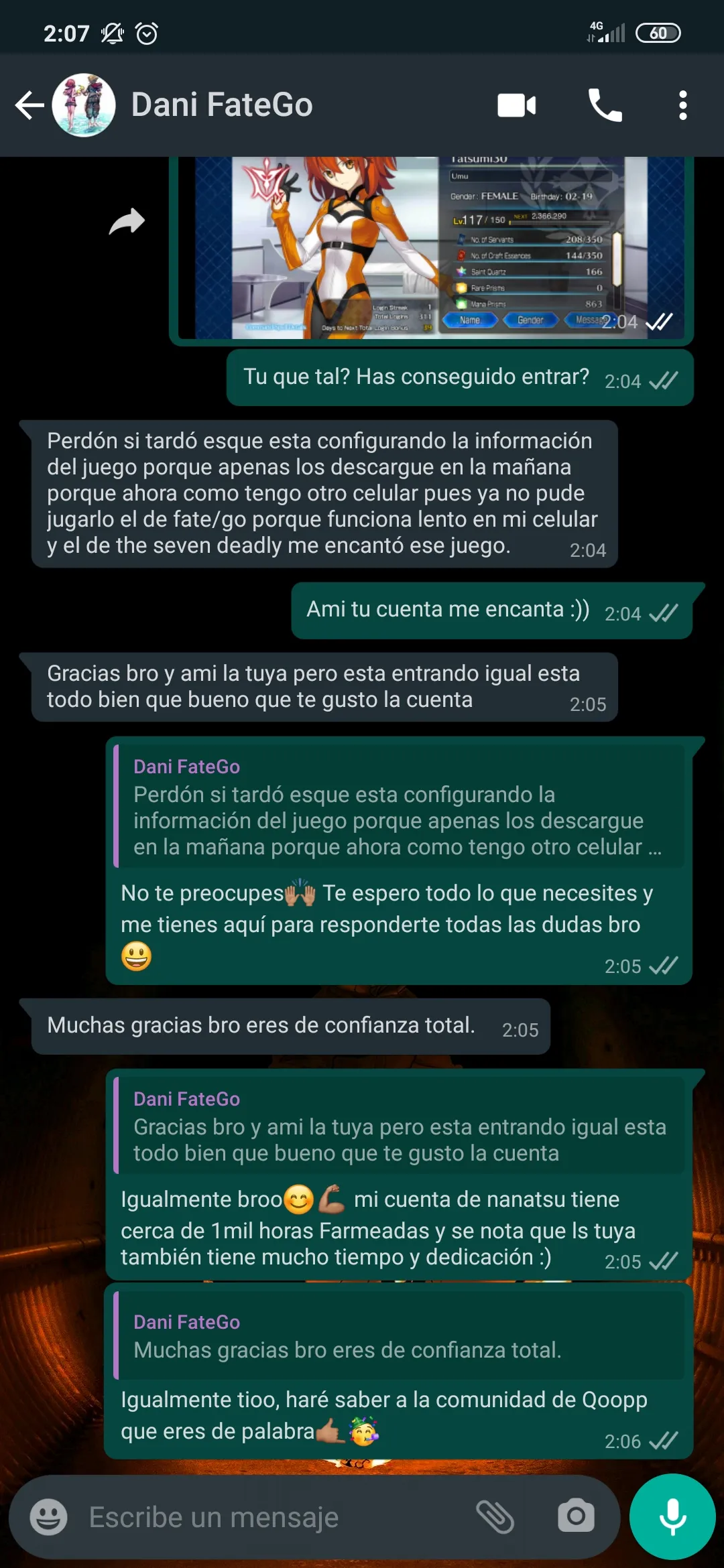Go back to the chat list
724x1568 pixels.
29,105
